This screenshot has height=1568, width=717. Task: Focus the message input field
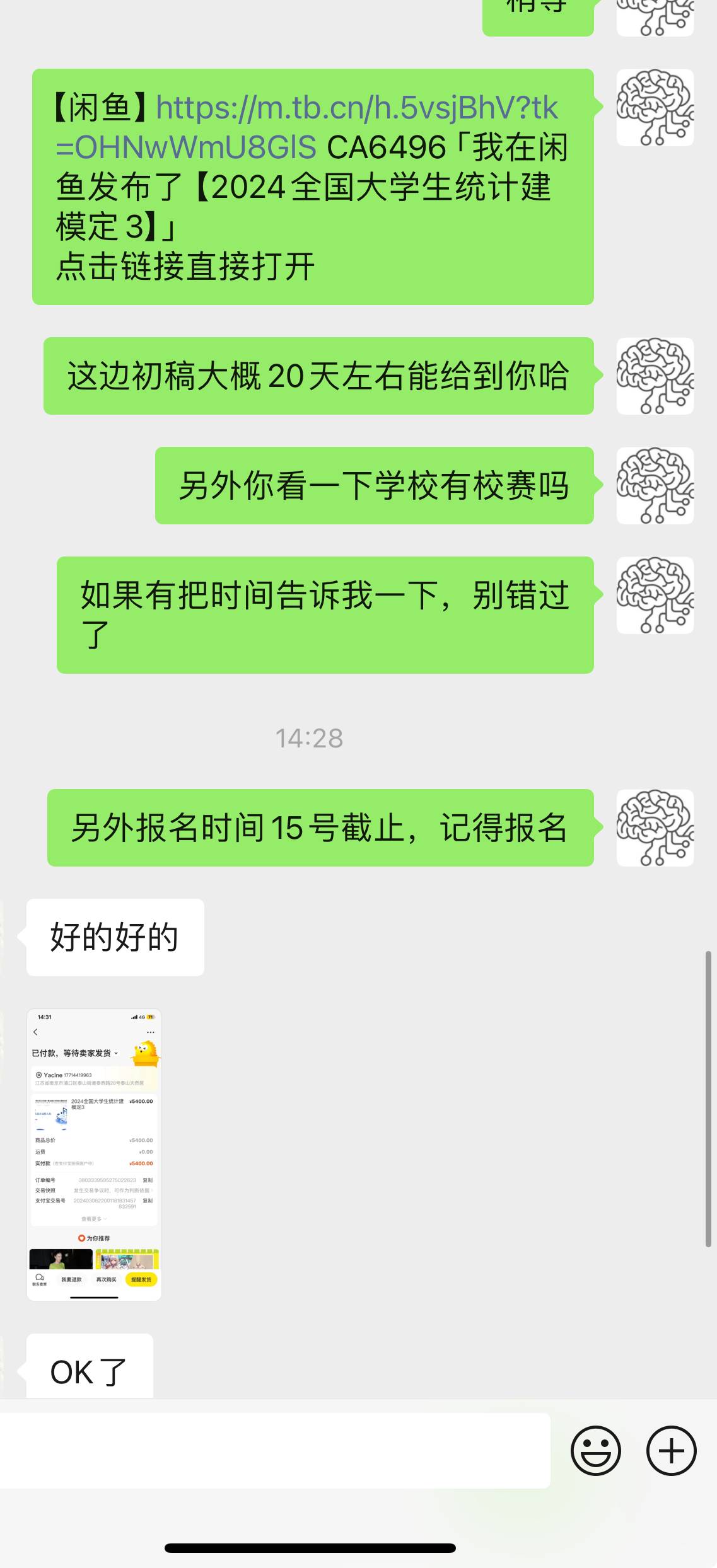(275, 1451)
